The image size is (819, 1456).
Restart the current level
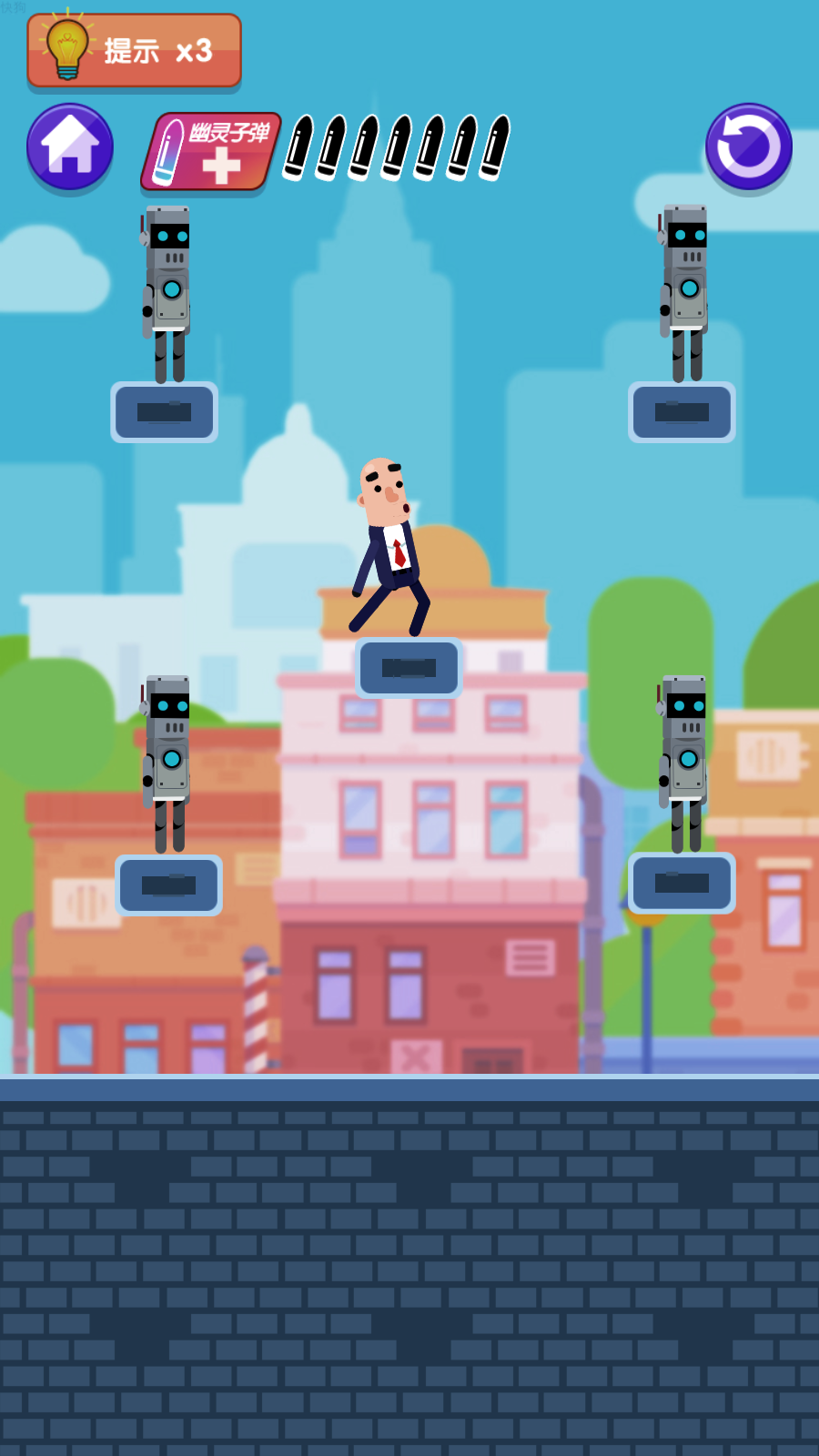pos(748,147)
